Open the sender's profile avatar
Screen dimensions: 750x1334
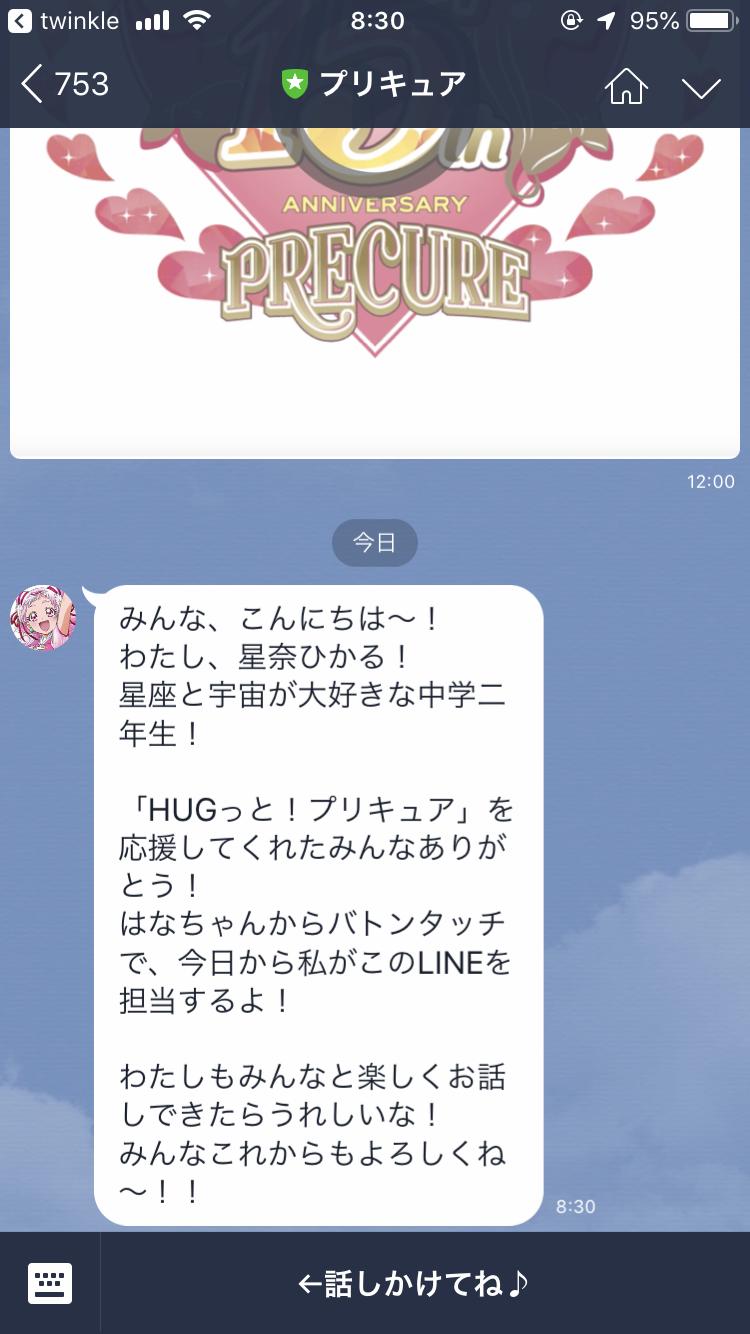(x=43, y=617)
